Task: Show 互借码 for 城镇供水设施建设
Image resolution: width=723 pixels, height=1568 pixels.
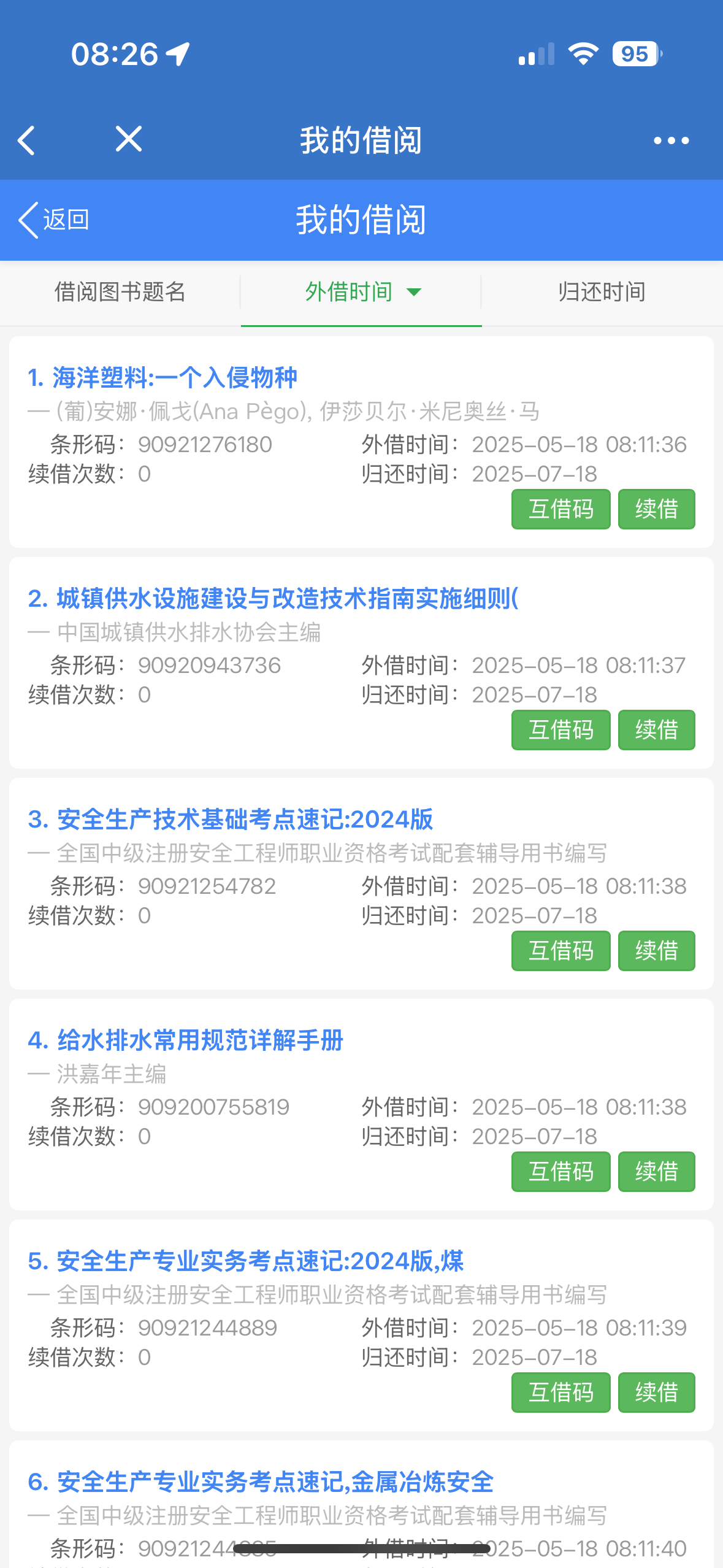Action: pos(560,730)
